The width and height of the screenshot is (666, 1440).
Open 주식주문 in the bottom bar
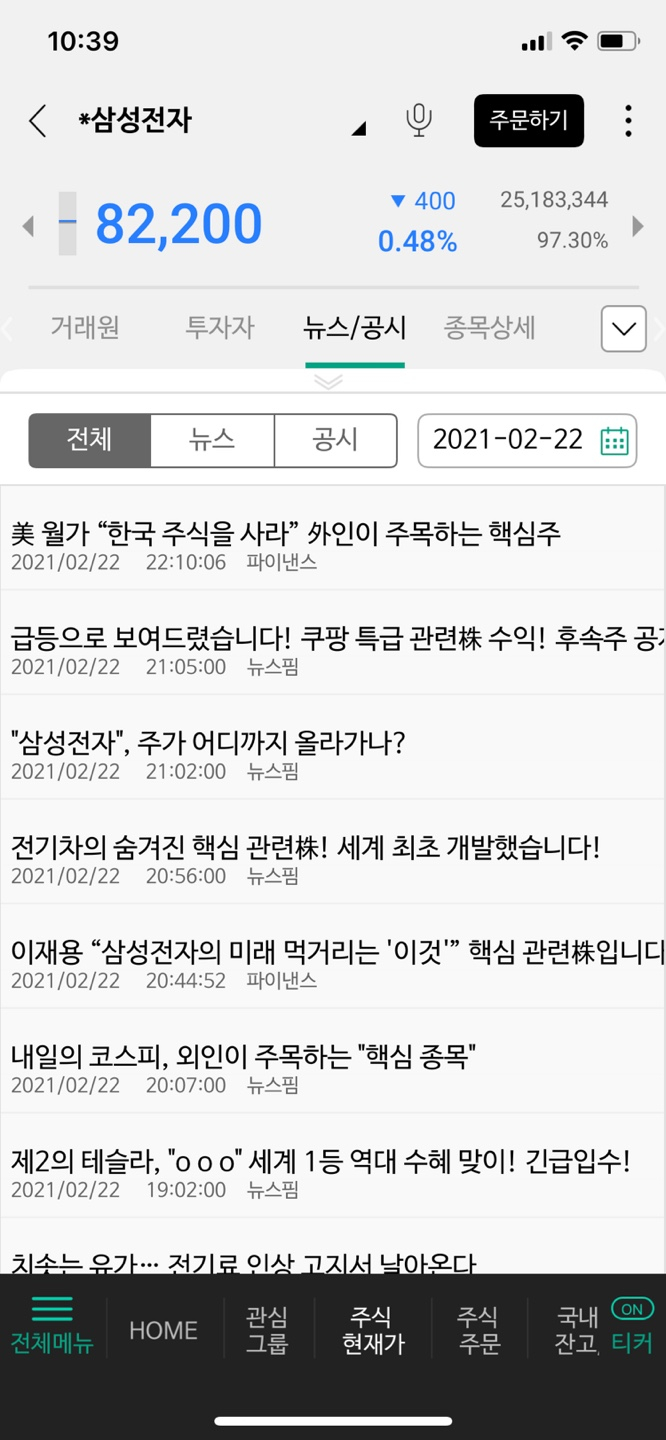[x=479, y=1330]
